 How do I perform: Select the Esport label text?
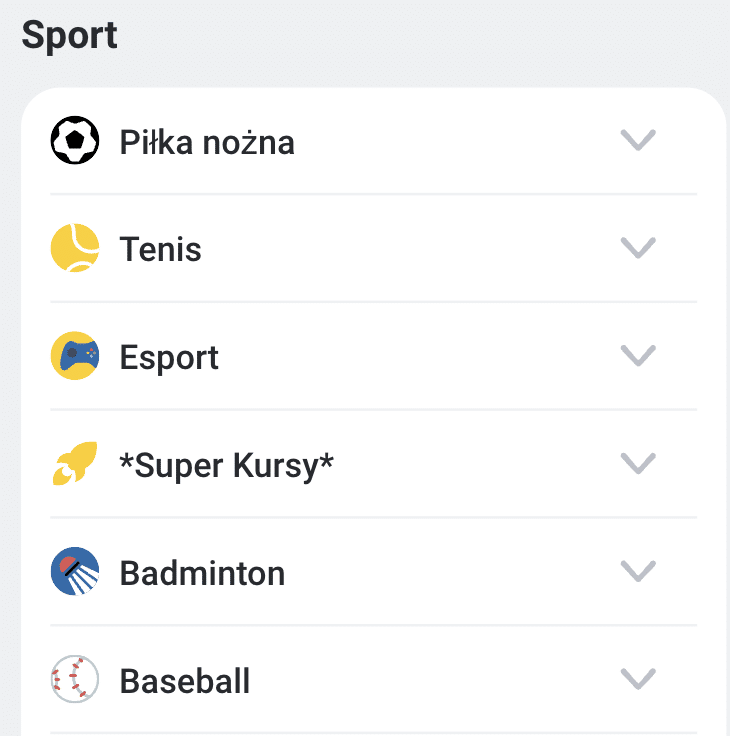point(169,355)
